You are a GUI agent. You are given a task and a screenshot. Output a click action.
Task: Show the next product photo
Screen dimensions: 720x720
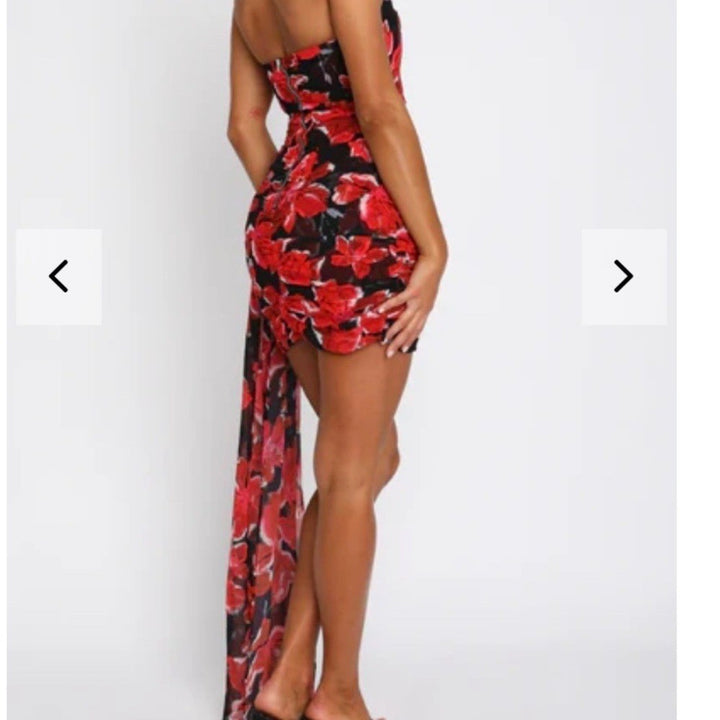click(623, 277)
